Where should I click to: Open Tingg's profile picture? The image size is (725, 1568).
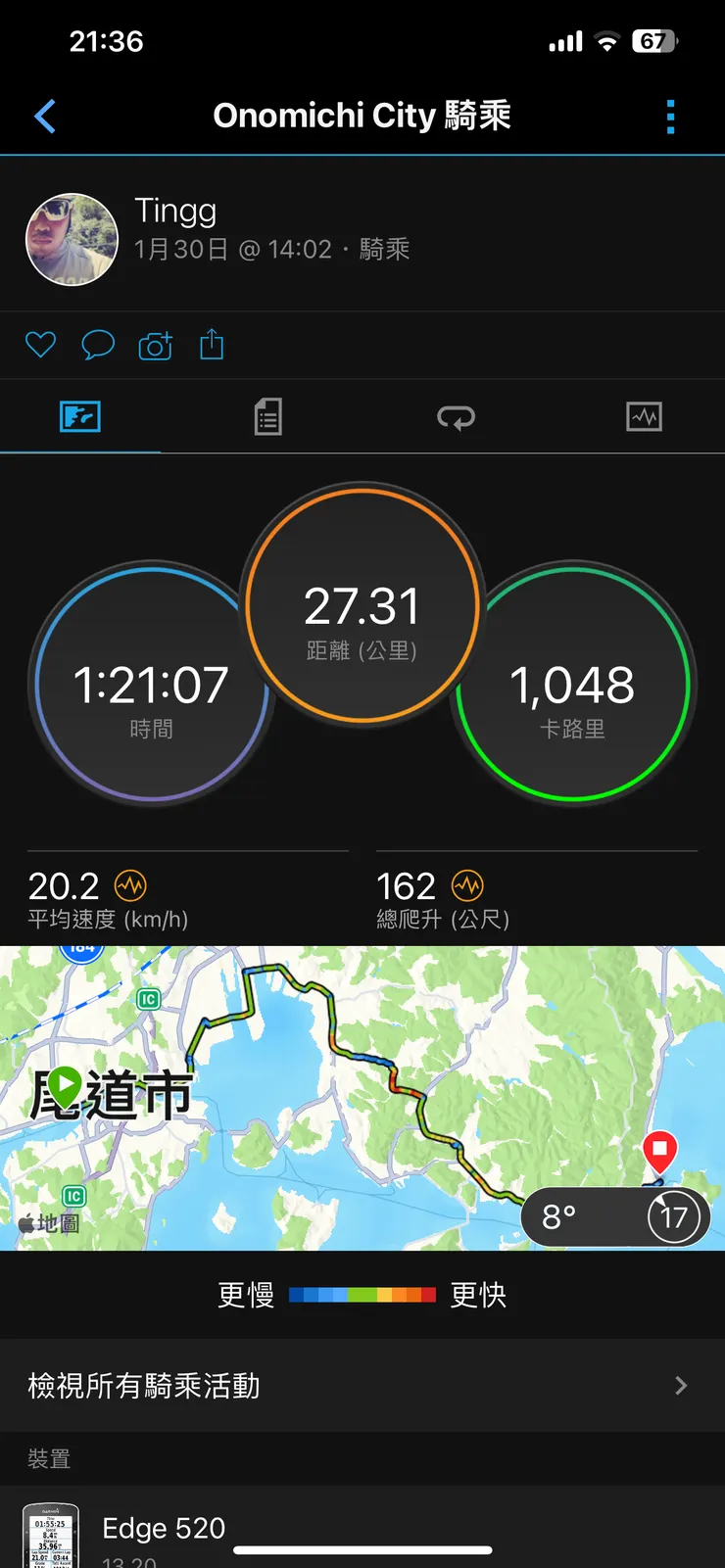click(x=72, y=239)
